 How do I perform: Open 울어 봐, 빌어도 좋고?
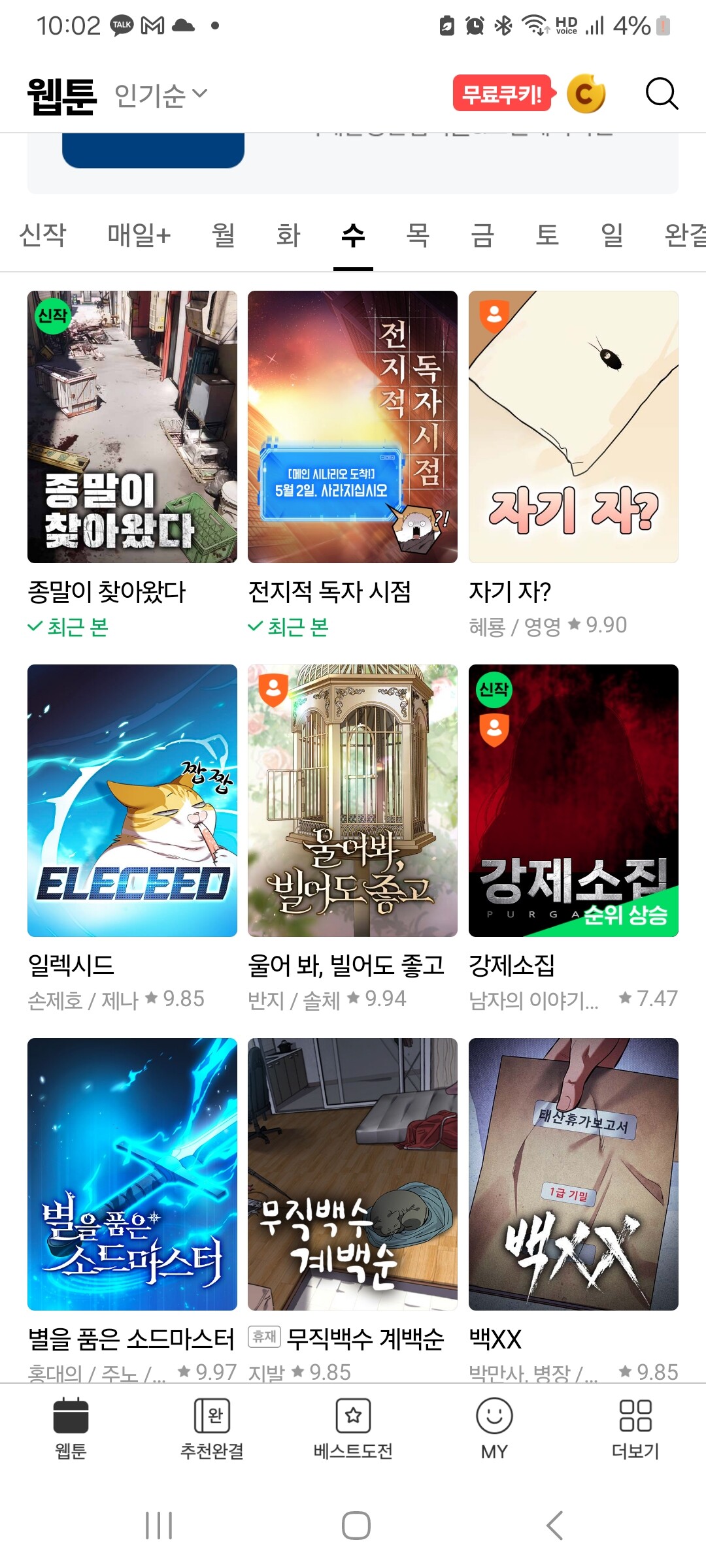click(x=352, y=800)
